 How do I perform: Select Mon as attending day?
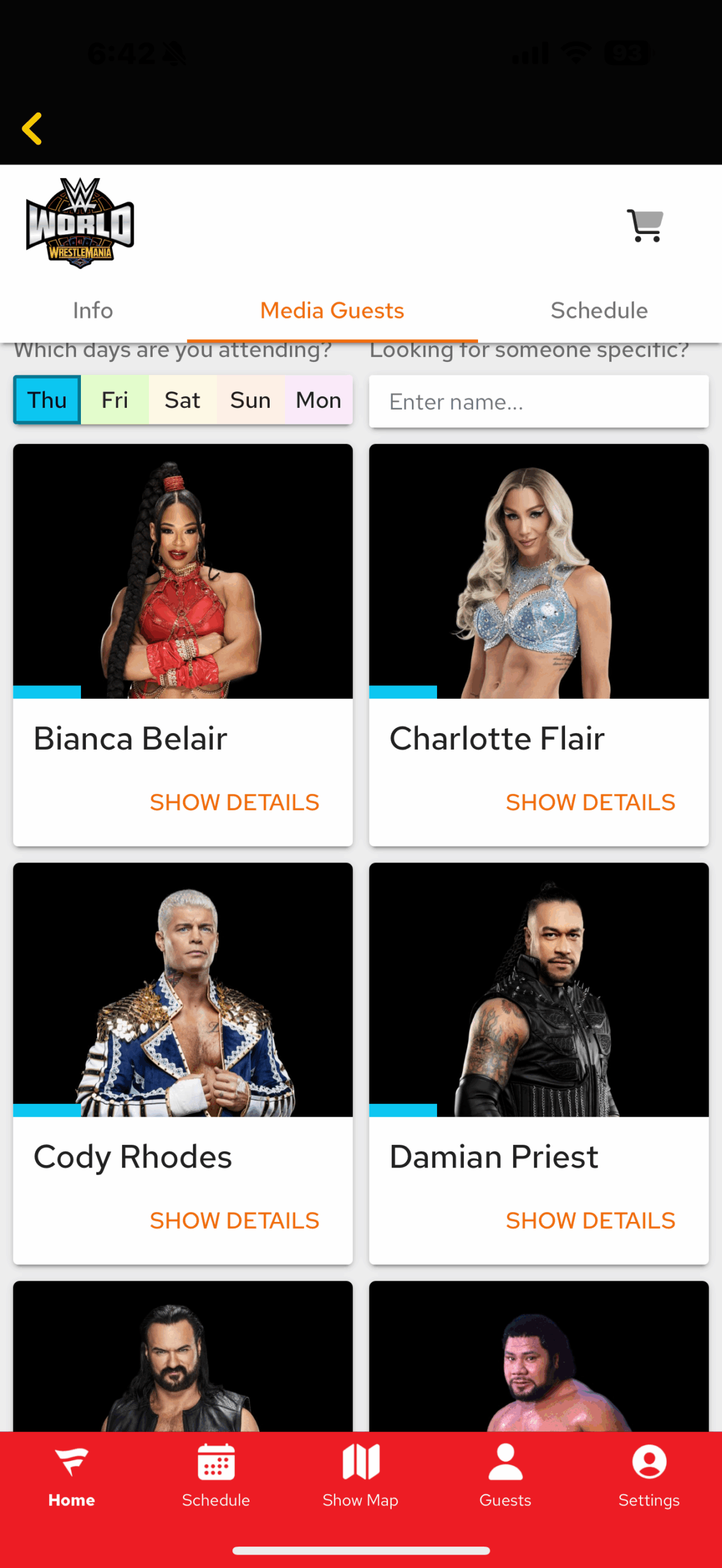319,400
